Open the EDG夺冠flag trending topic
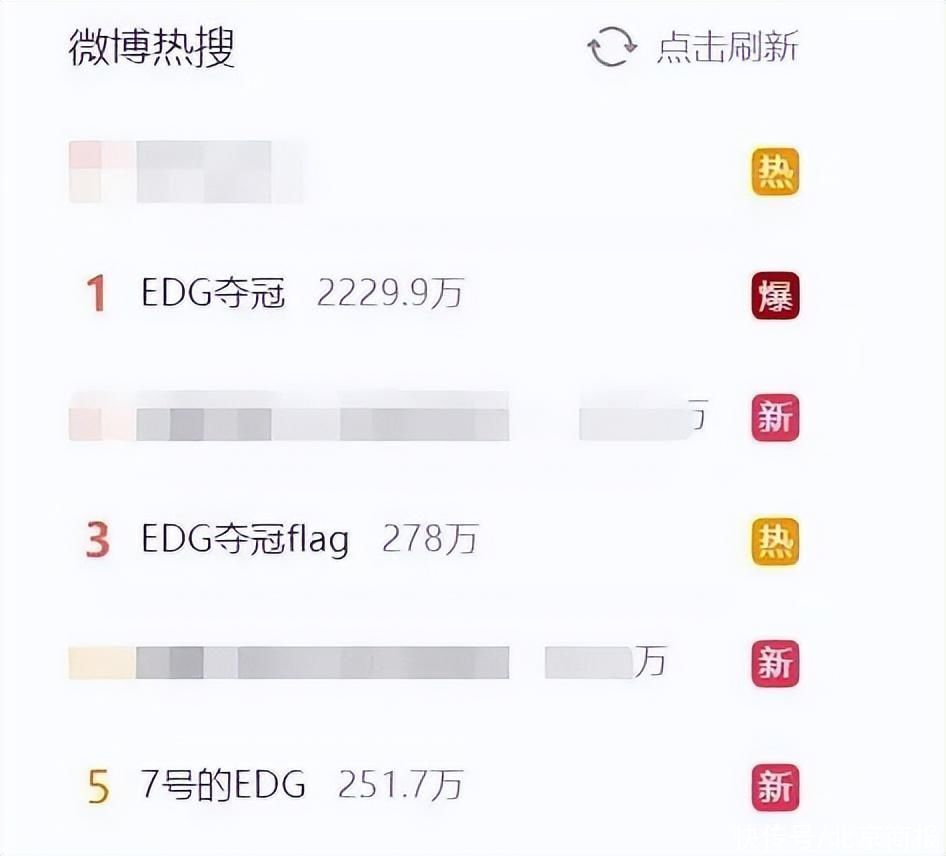 pyautogui.click(x=246, y=540)
